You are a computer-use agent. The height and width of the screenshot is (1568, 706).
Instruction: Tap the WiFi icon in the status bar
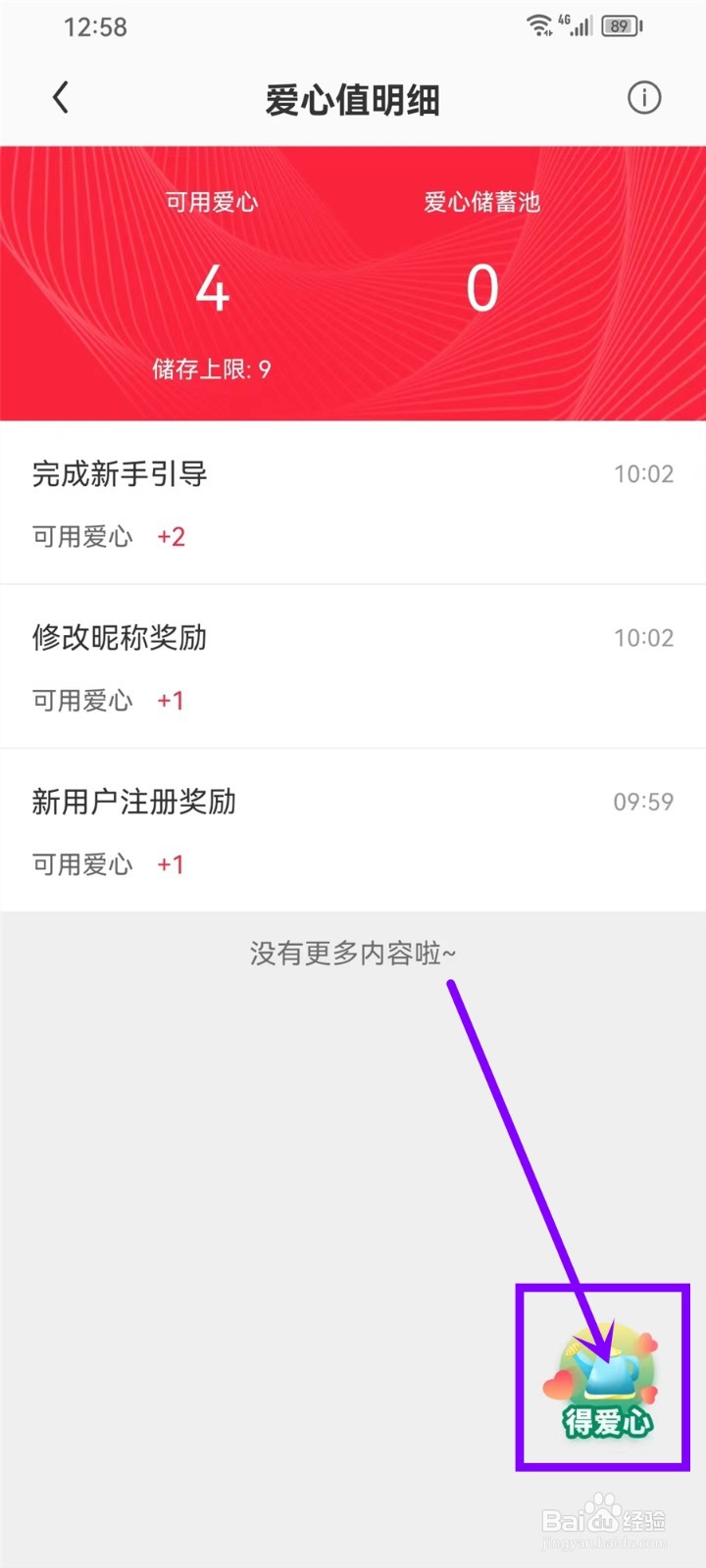(538, 26)
